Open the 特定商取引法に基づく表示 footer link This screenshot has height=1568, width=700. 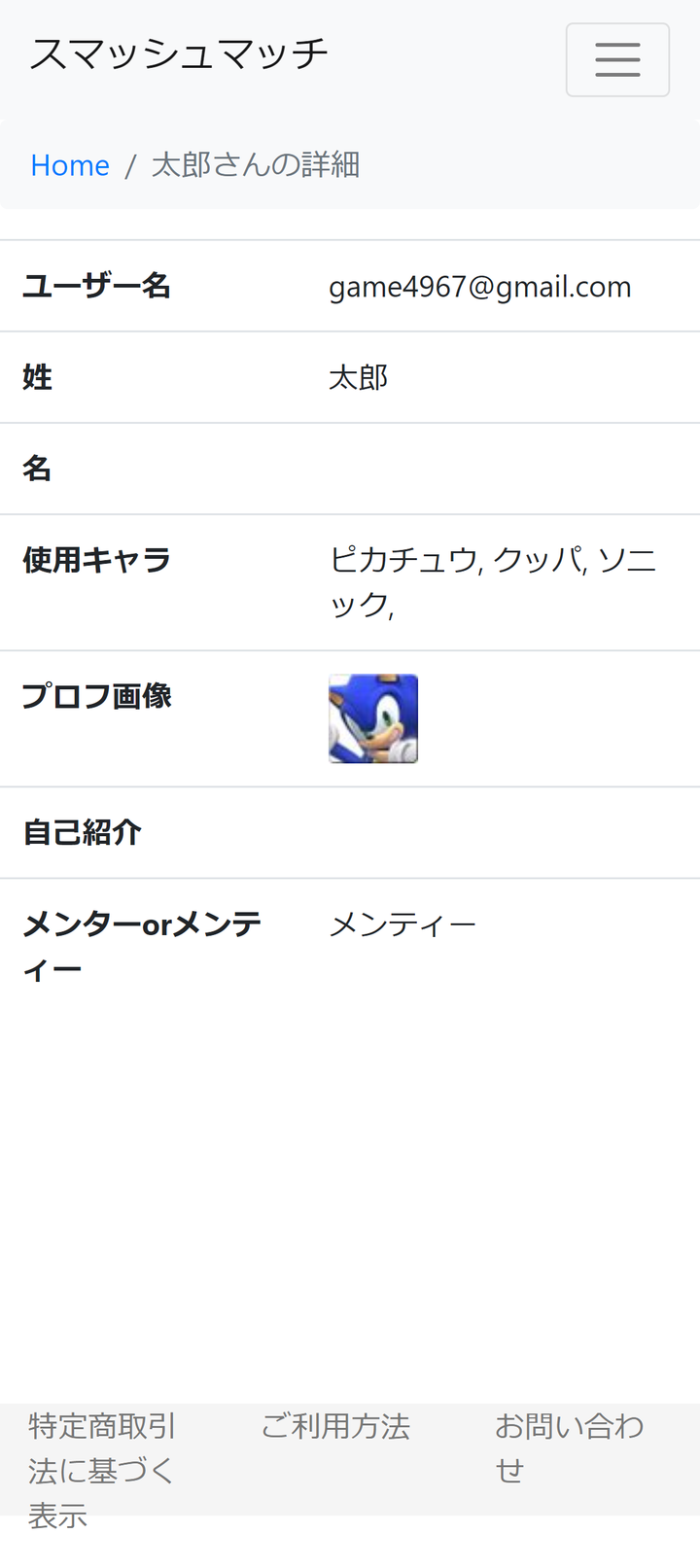(102, 1471)
